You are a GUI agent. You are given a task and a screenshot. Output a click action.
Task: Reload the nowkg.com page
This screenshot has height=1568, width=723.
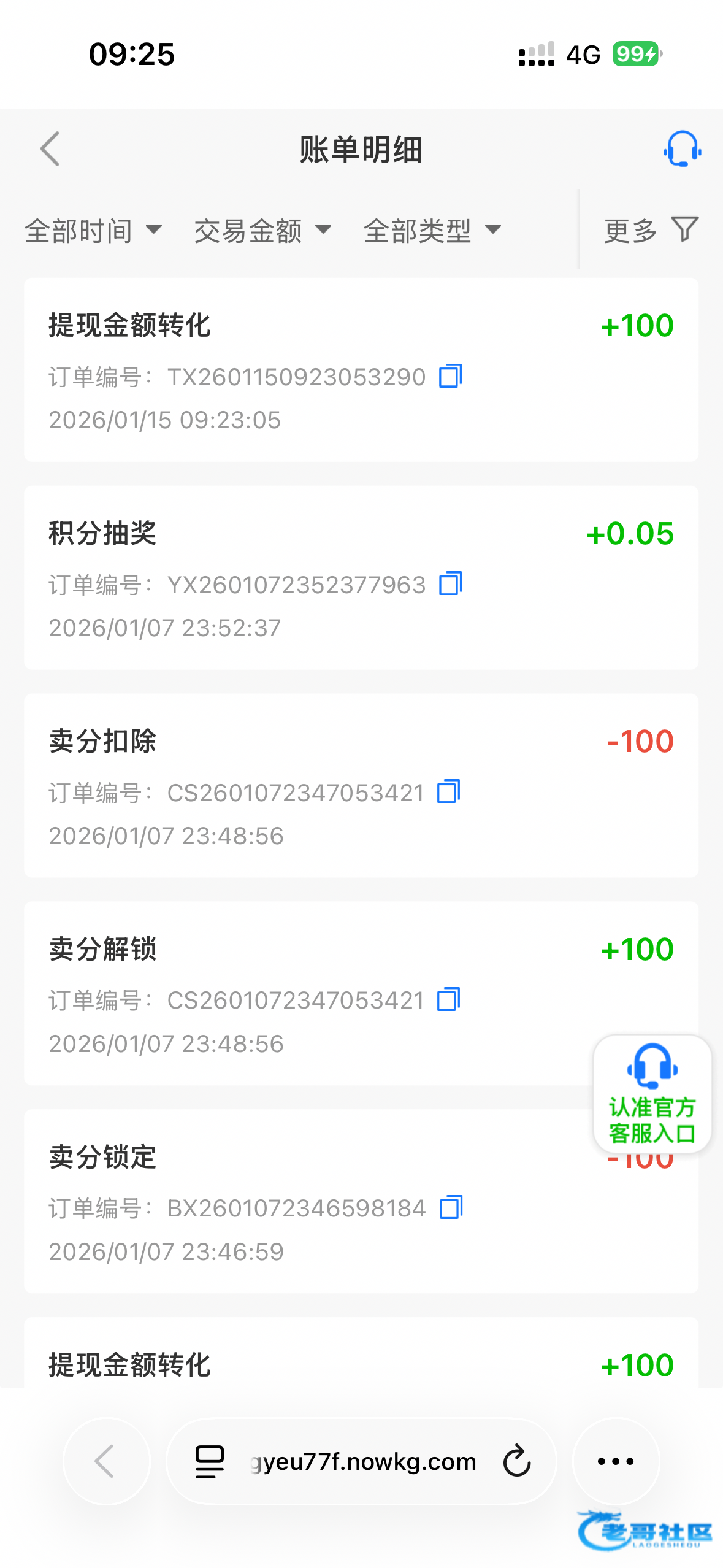pyautogui.click(x=517, y=1461)
